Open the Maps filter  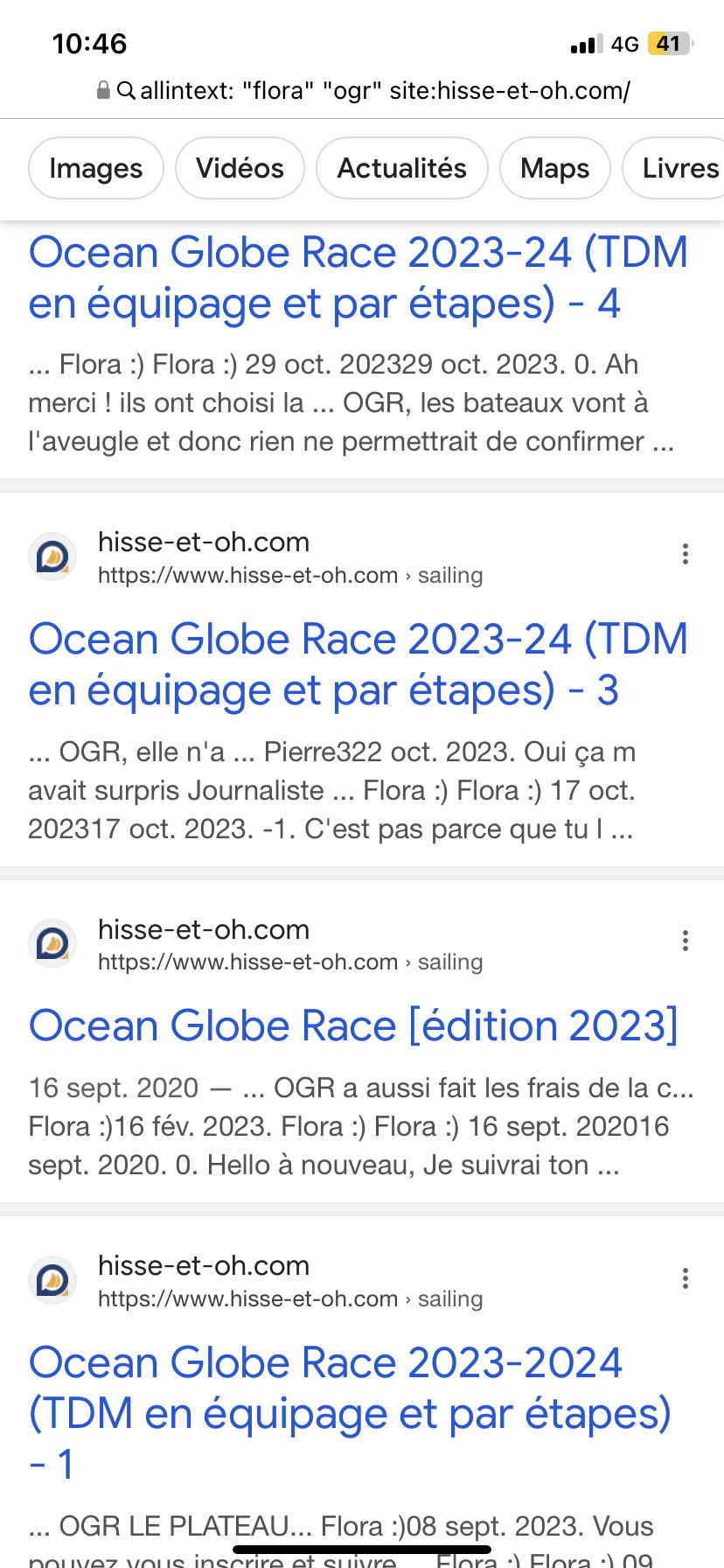coord(555,168)
